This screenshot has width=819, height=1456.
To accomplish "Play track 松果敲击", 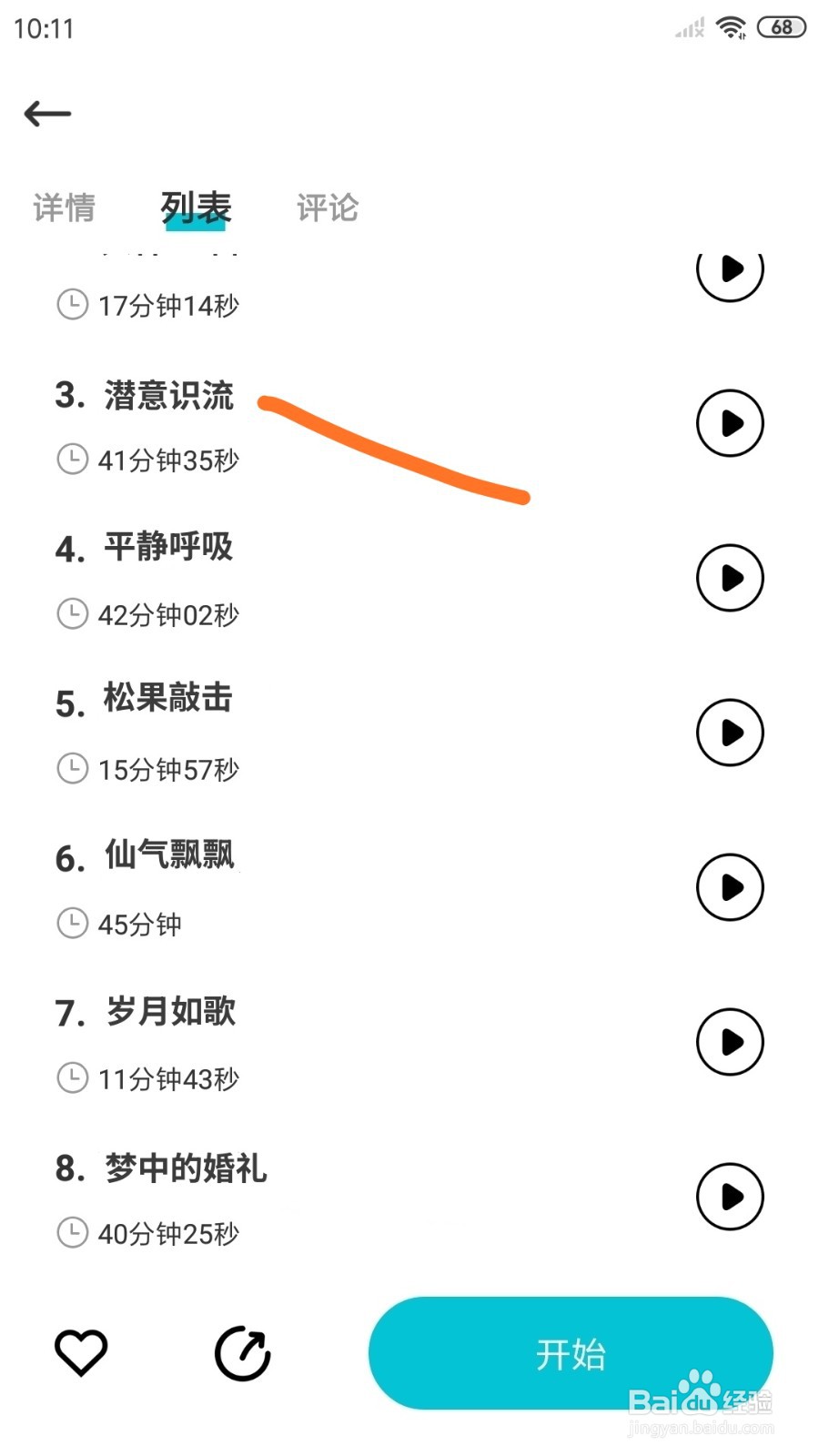I will [729, 731].
